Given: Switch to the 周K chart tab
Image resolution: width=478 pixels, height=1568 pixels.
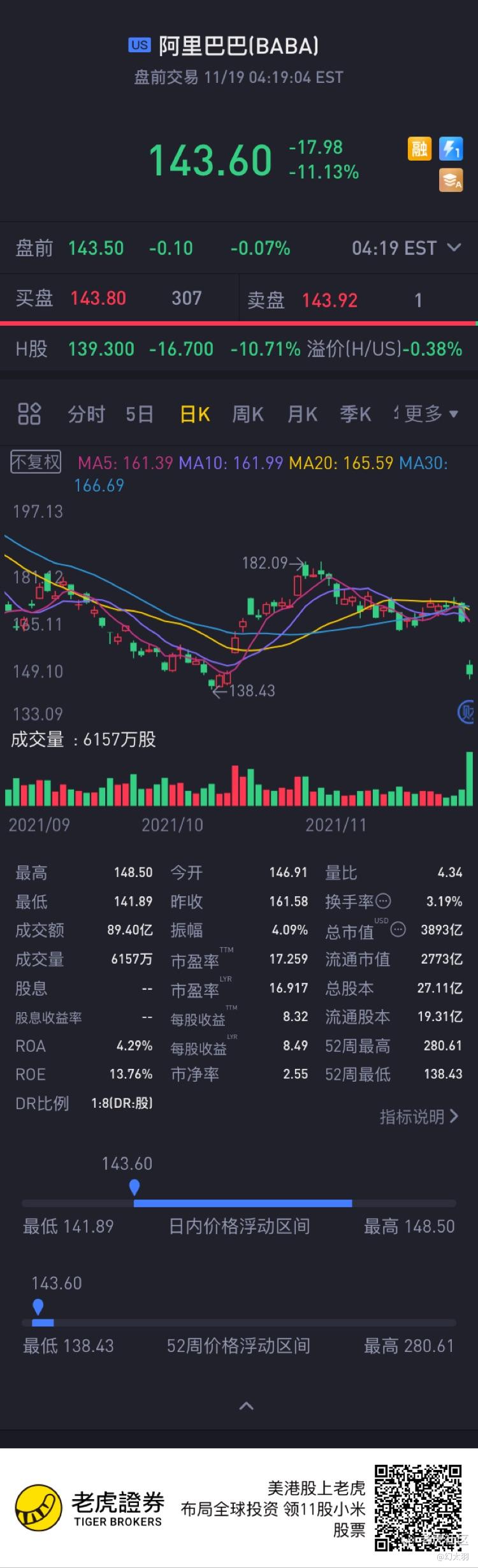Looking at the screenshot, I should click(x=247, y=414).
